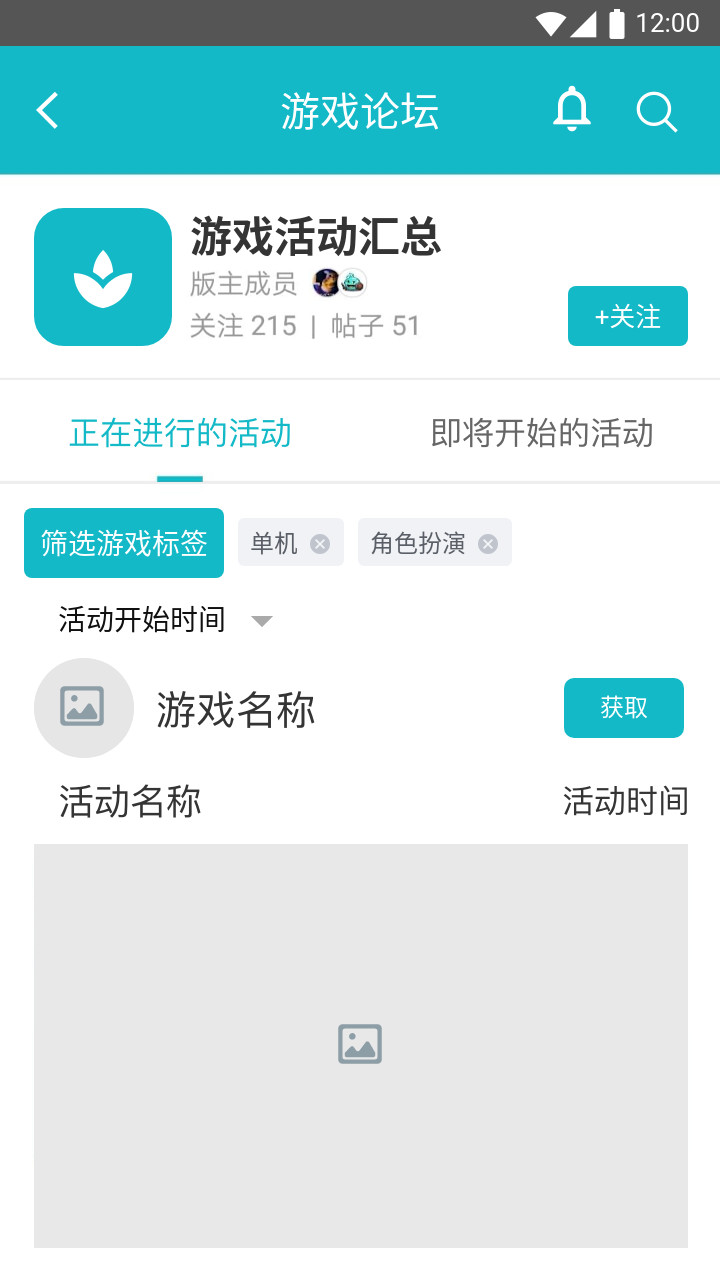
Task: Open the 游戏活动汇总 forum icon
Action: pos(103,277)
